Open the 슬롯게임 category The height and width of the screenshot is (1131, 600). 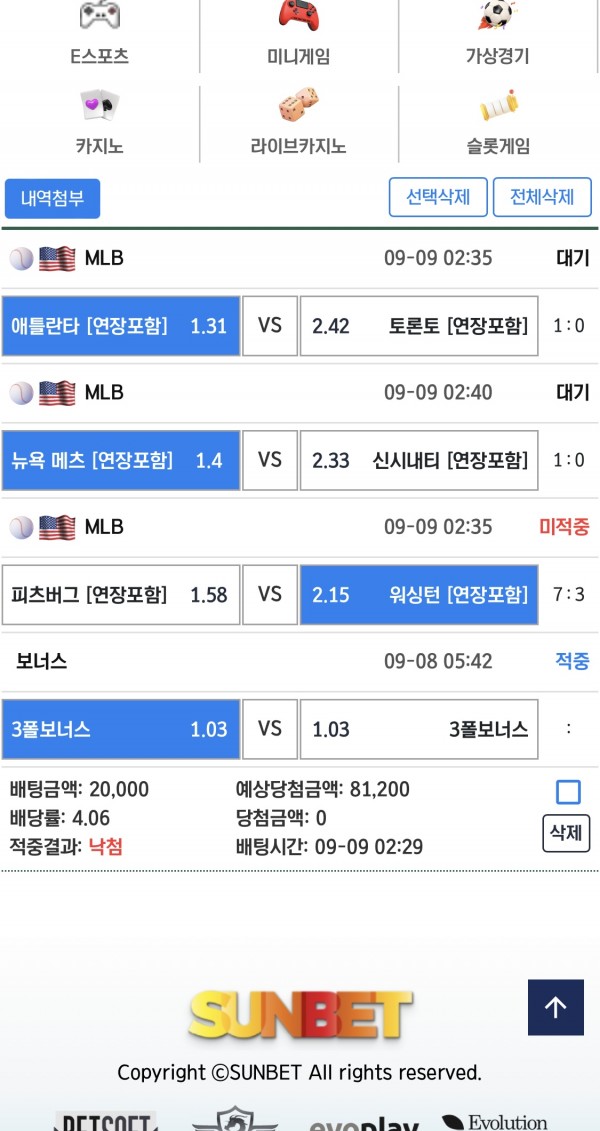coord(498,124)
